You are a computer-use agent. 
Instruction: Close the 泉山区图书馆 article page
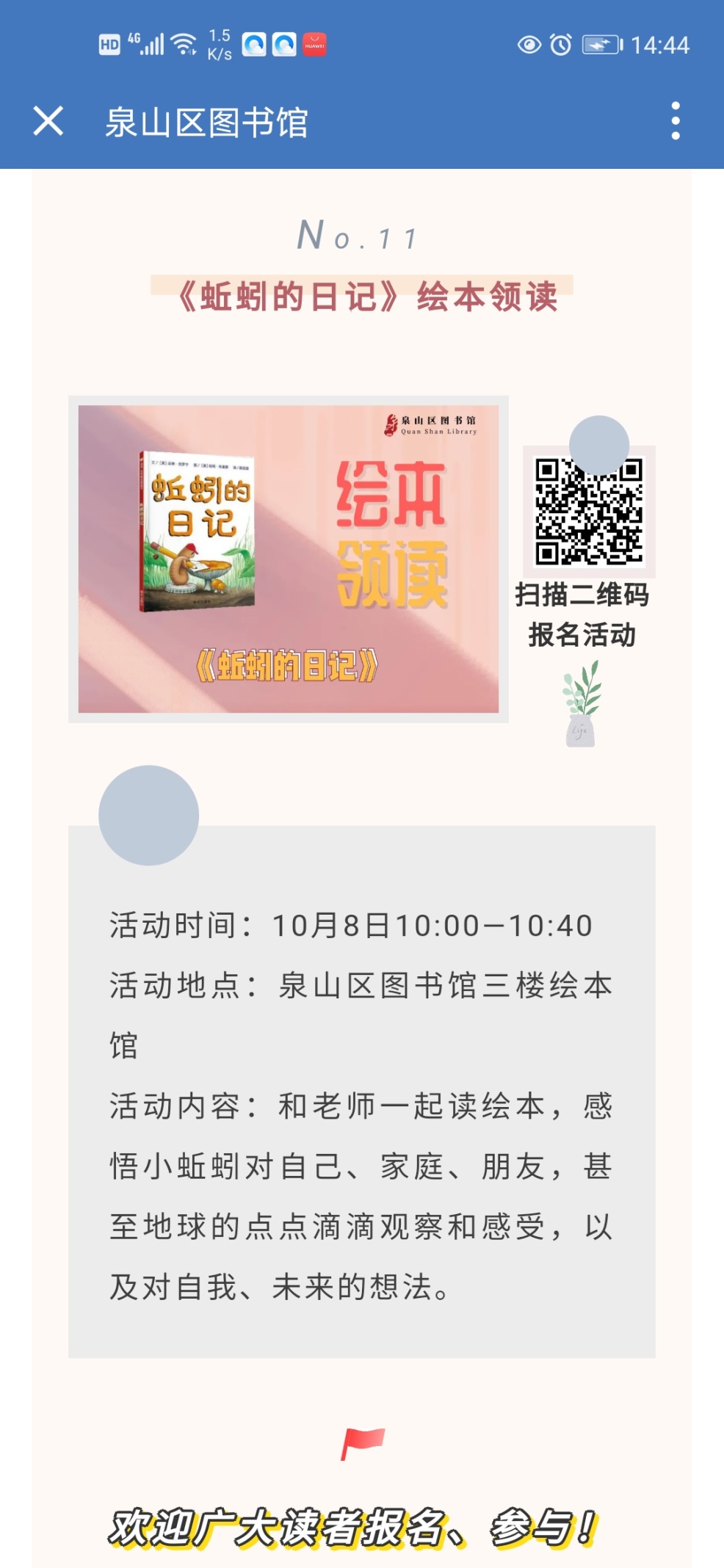48,121
